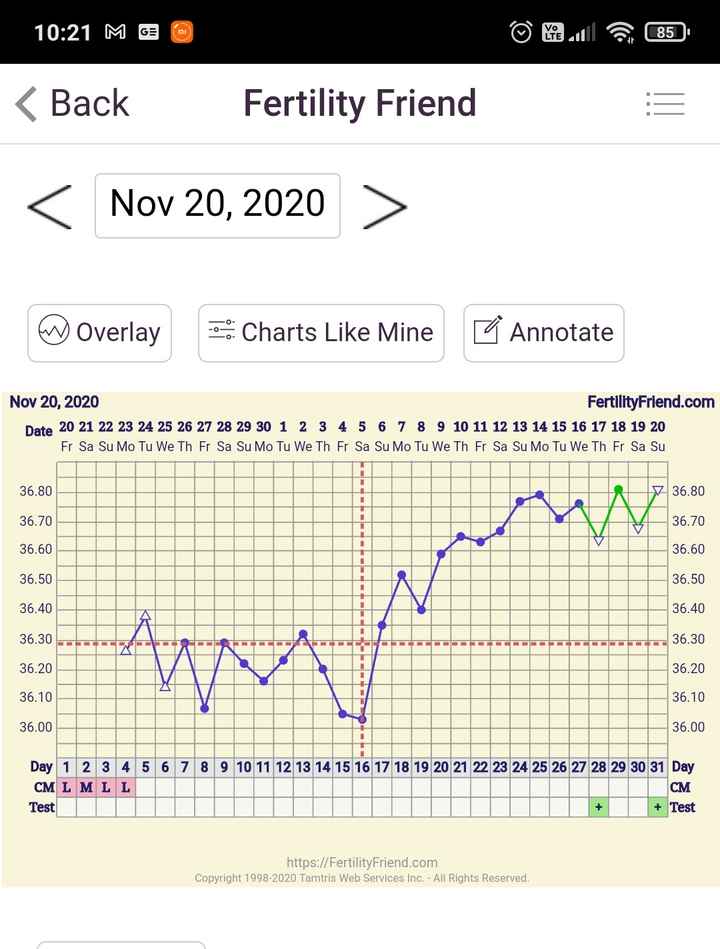The width and height of the screenshot is (720, 949).
Task: Tap the Overlay button
Action: tap(99, 333)
